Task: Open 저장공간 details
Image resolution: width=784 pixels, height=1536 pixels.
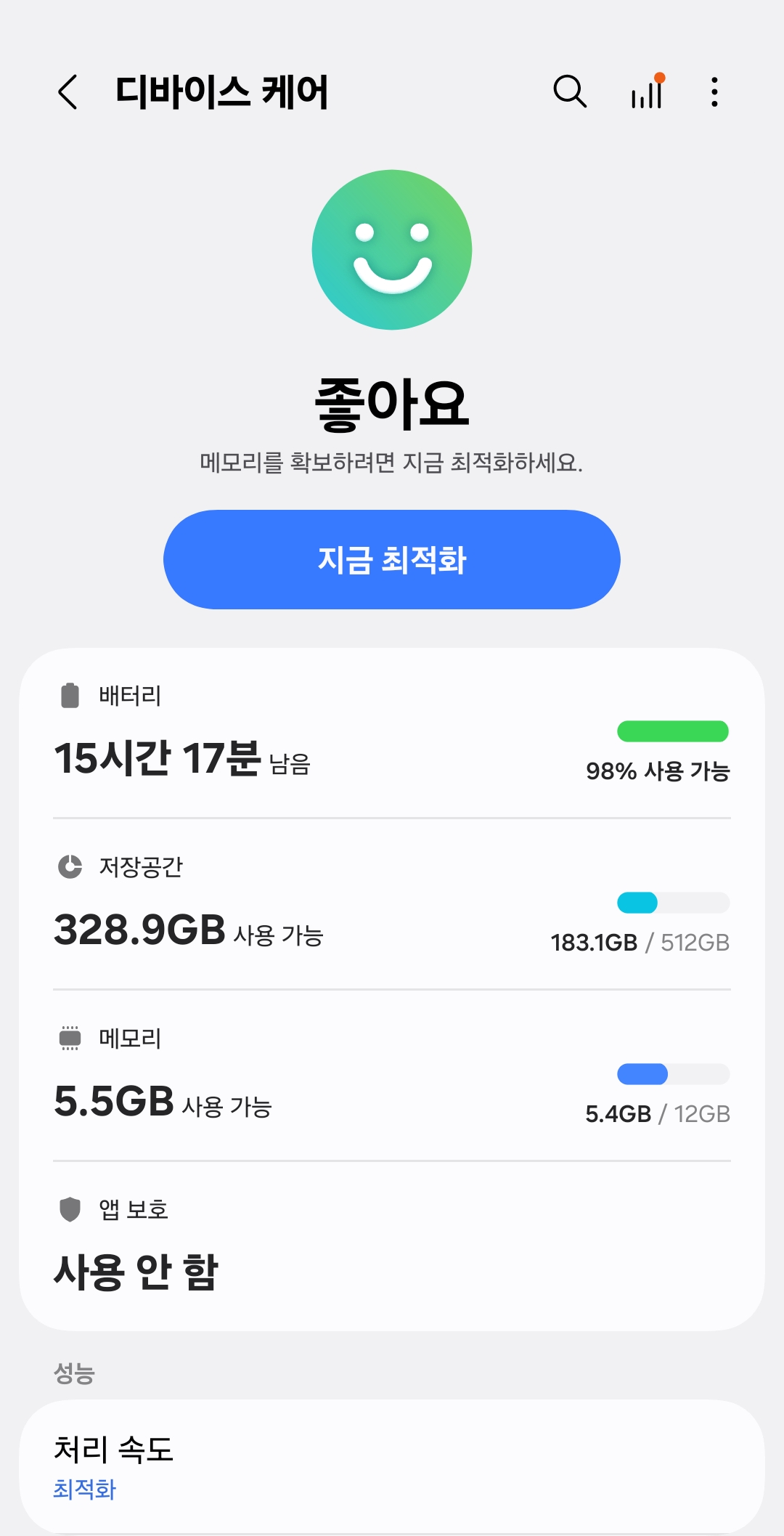Action: coord(392,906)
